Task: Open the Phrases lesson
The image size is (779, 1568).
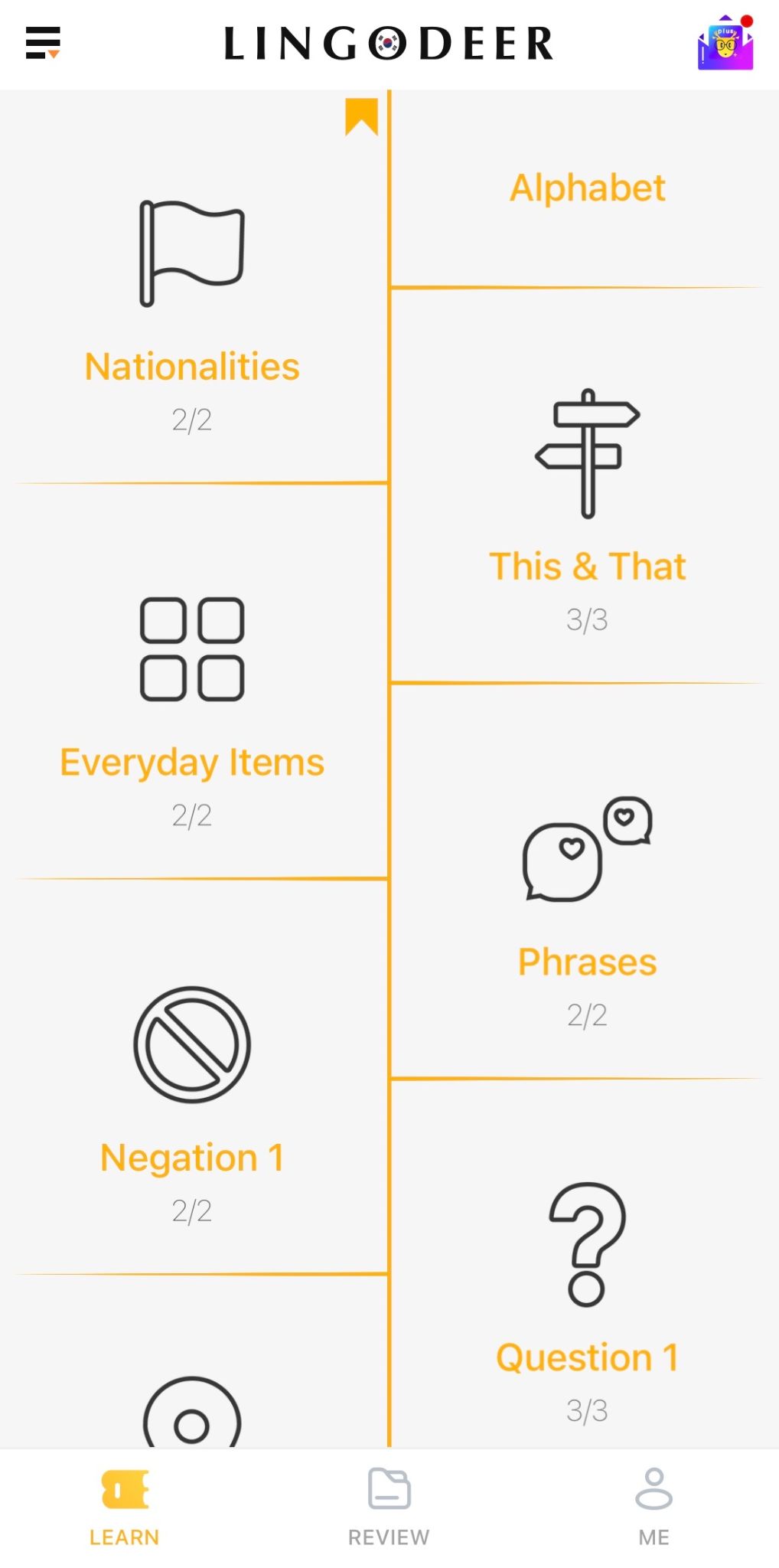Action: point(587,896)
